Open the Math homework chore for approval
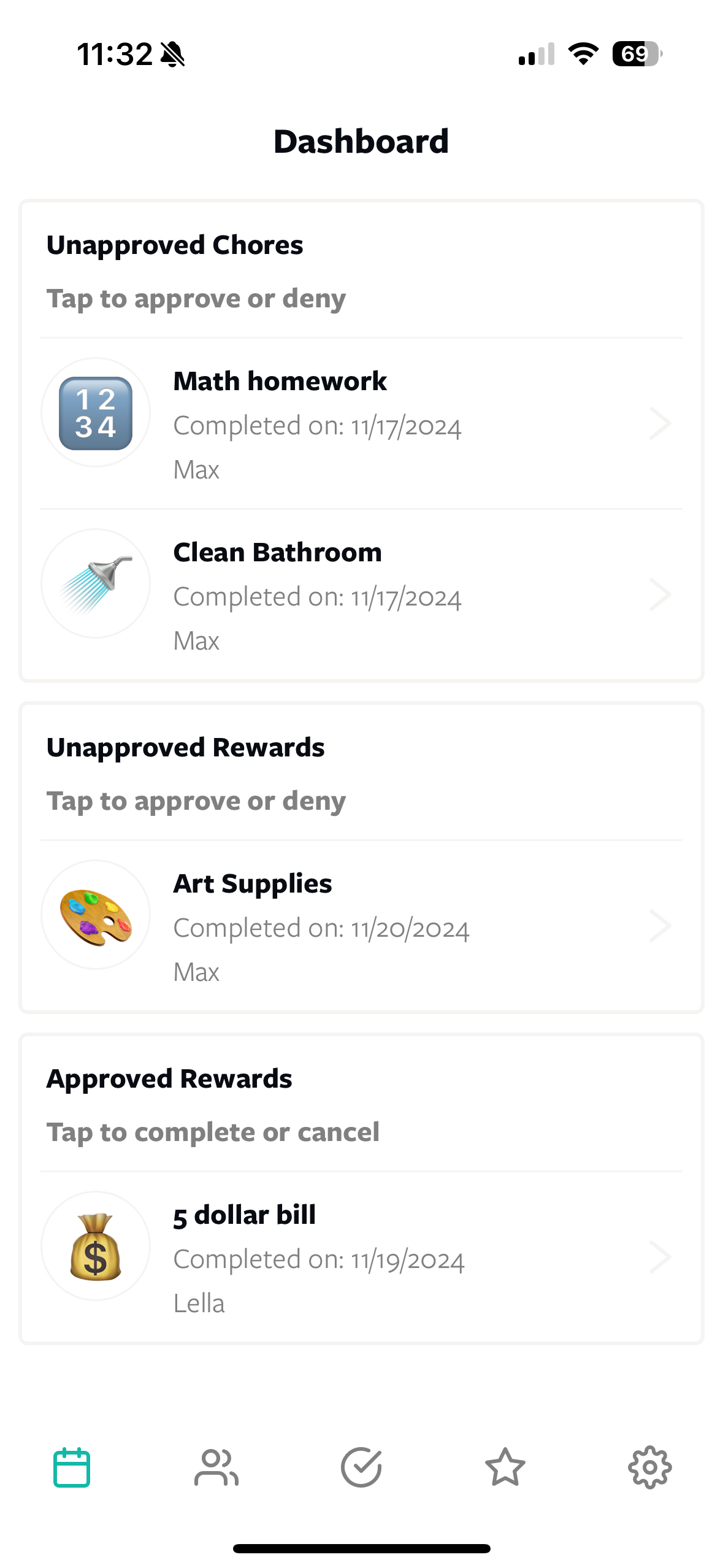 pyautogui.click(x=361, y=423)
